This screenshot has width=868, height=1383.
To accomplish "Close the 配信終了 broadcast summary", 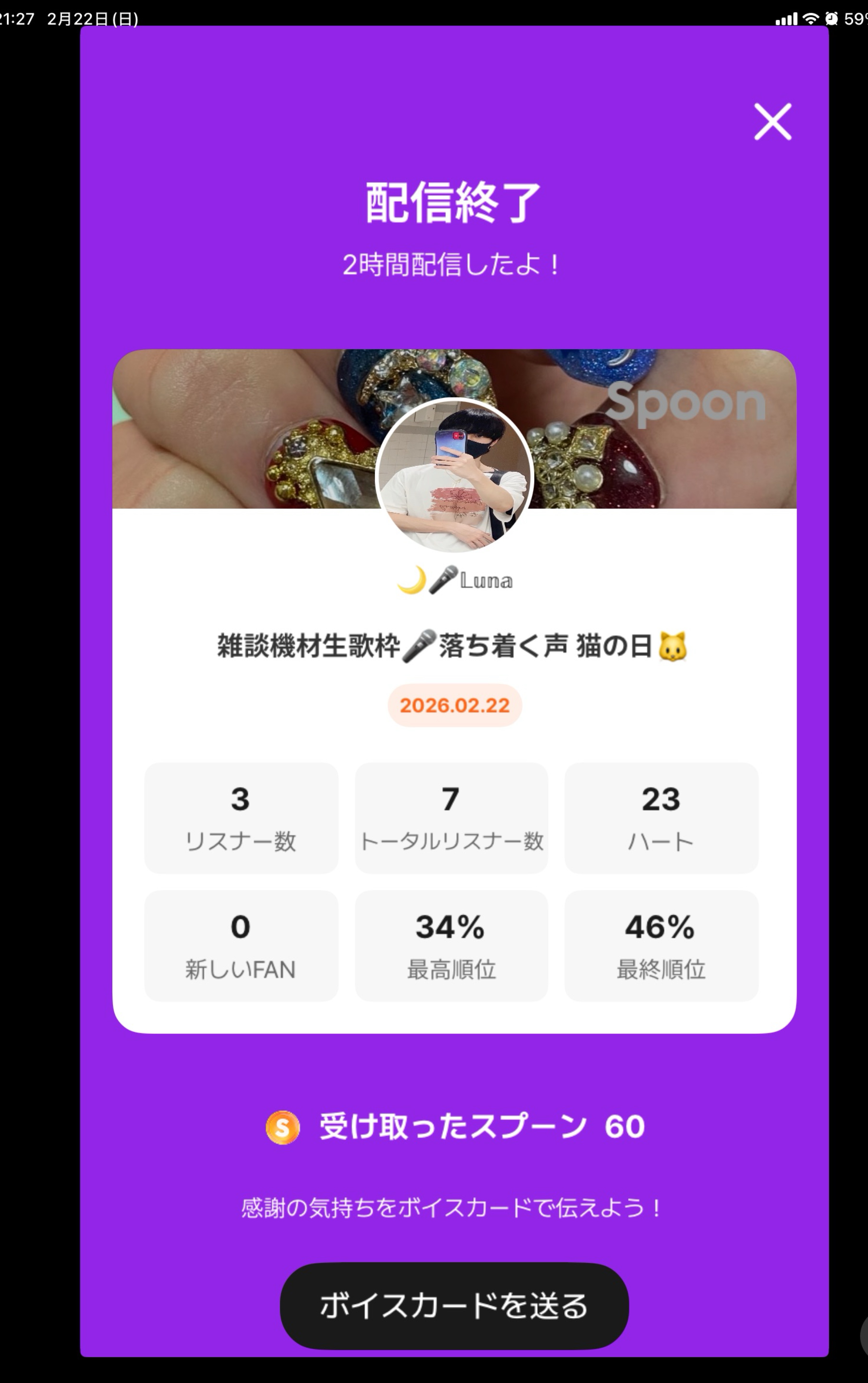I will click(x=772, y=121).
